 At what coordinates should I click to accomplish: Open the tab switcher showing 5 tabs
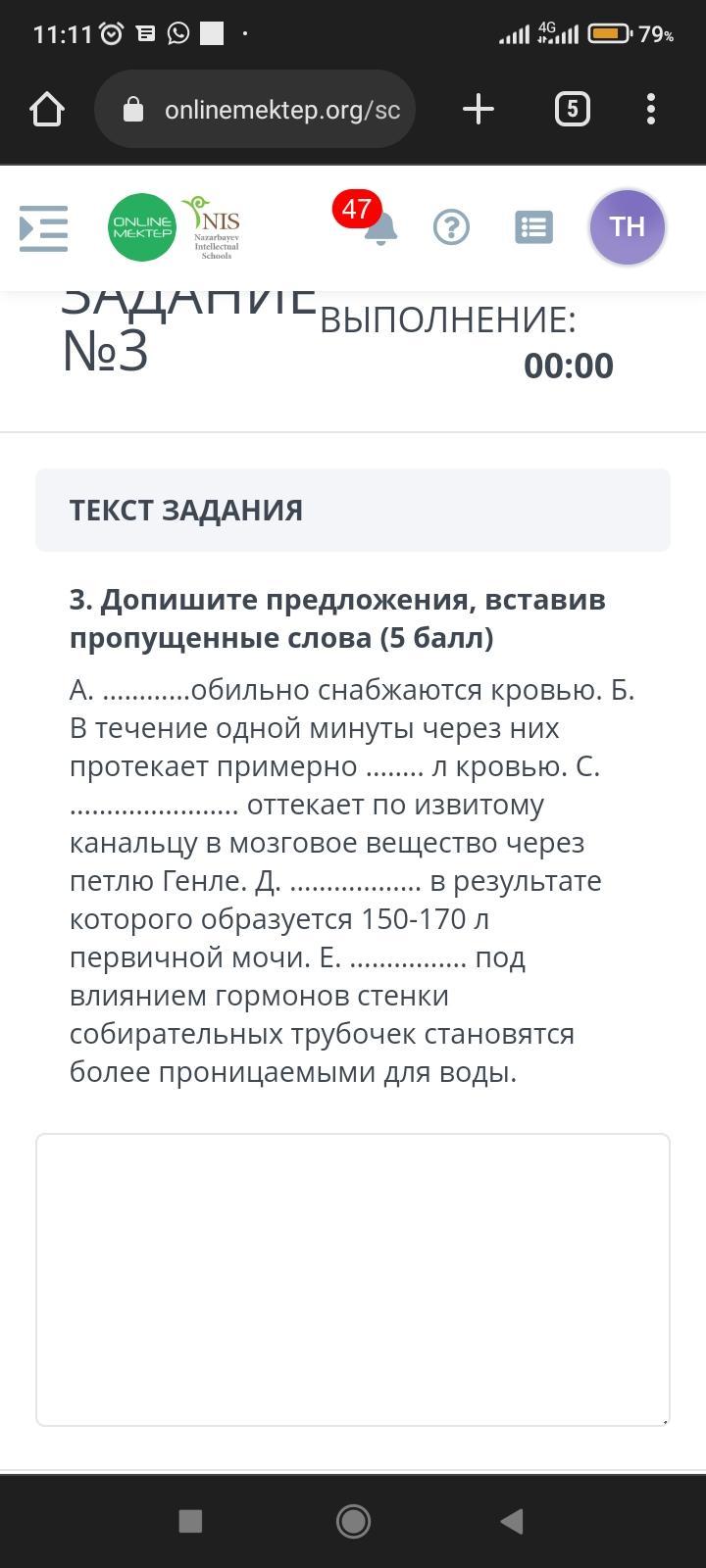click(573, 109)
